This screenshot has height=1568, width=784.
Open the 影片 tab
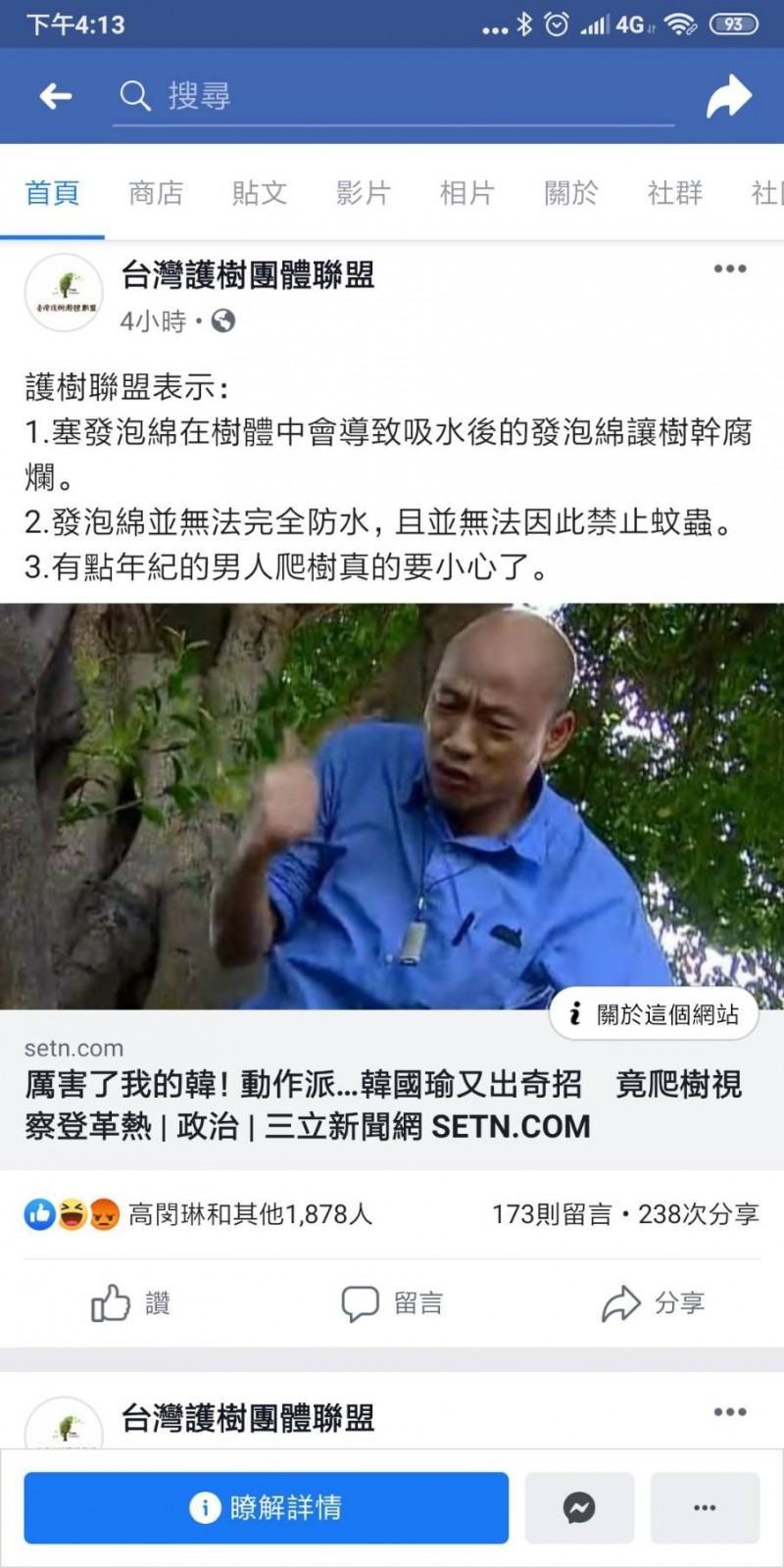click(364, 193)
